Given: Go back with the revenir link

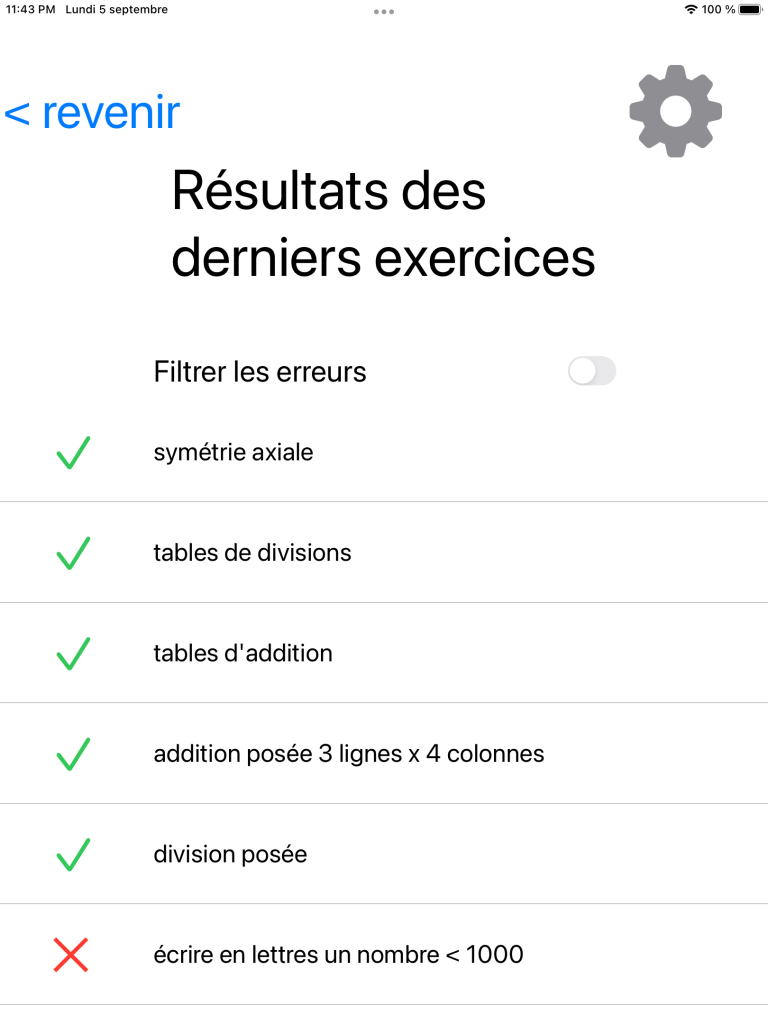Looking at the screenshot, I should click(92, 112).
